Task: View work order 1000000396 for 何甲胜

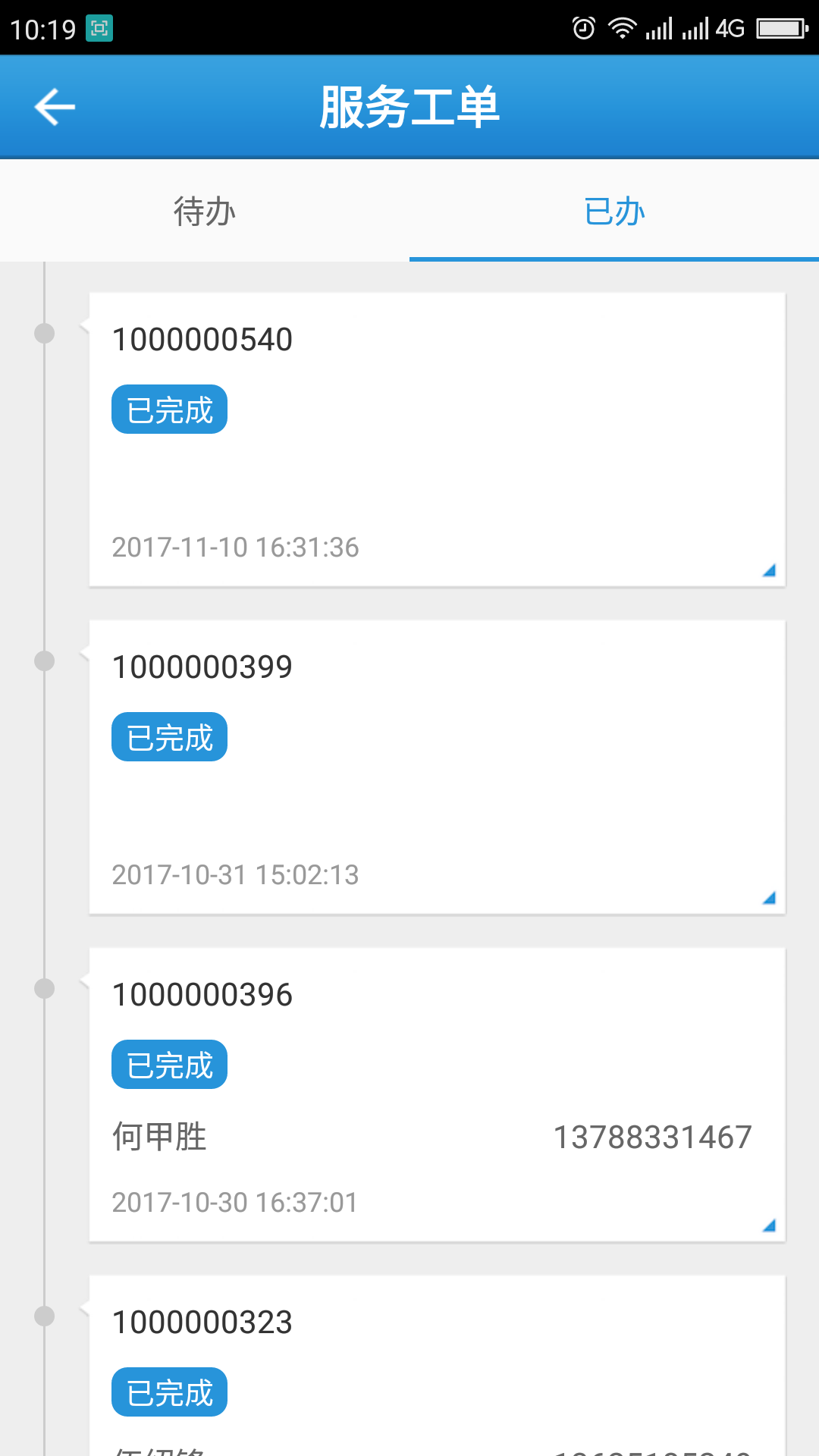Action: tap(437, 1095)
